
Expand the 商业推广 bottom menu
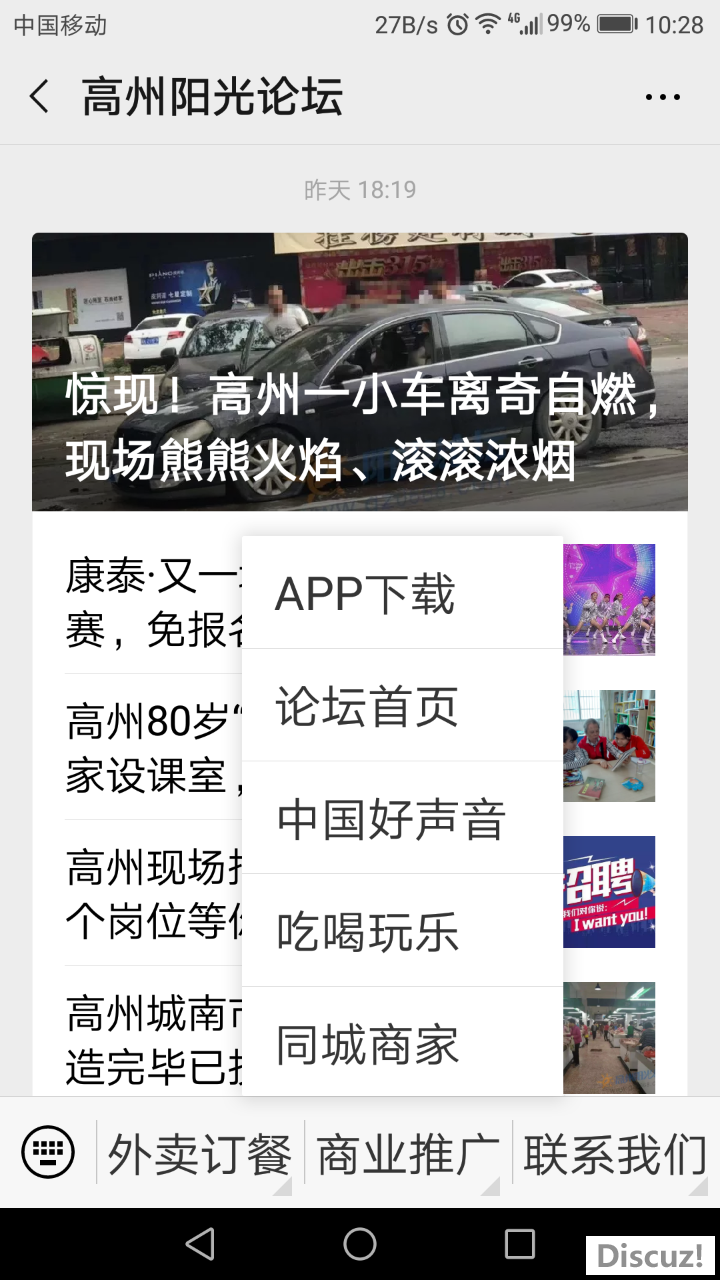tap(408, 1155)
